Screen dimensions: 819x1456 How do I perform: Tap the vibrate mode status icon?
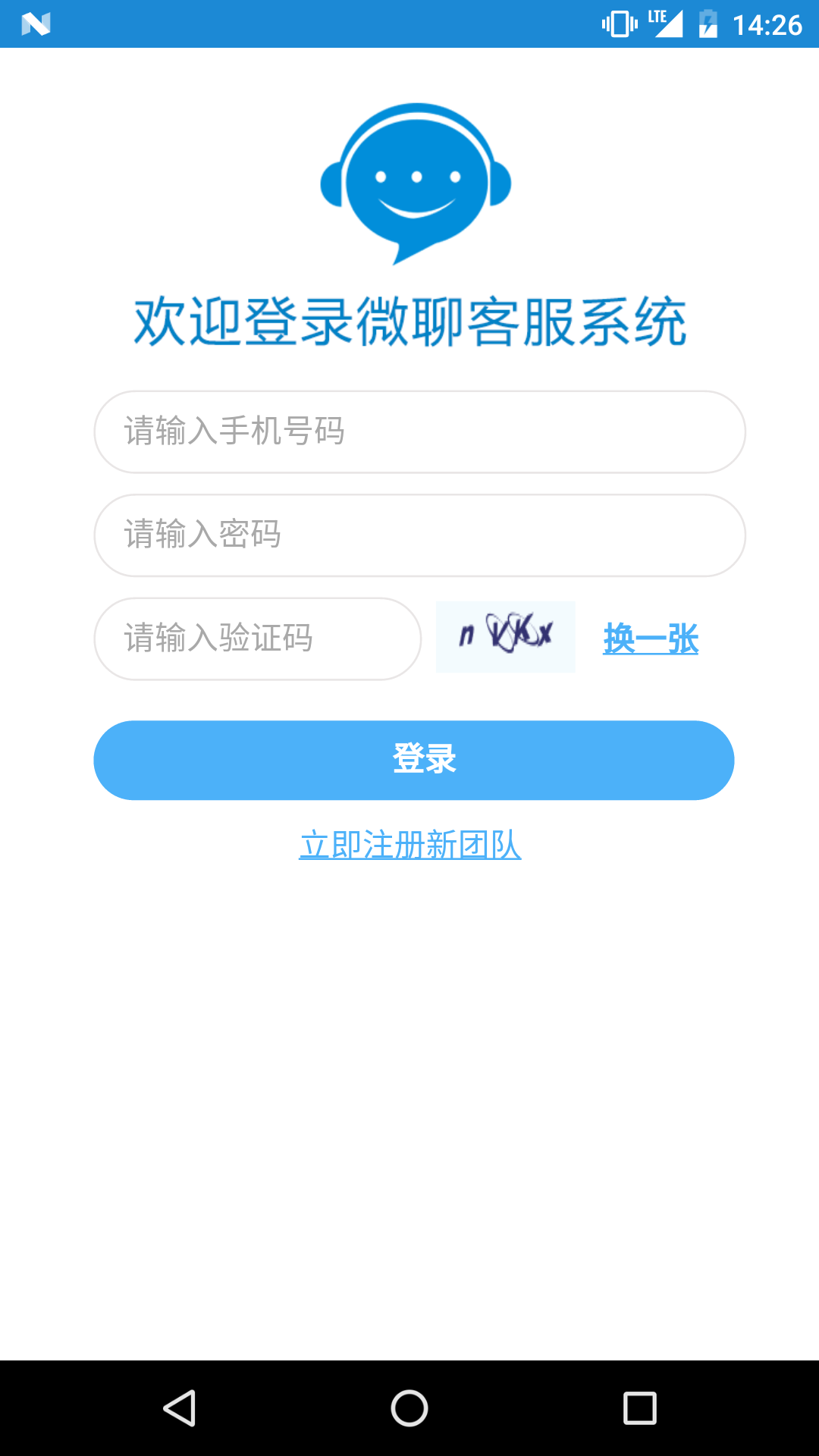[618, 24]
